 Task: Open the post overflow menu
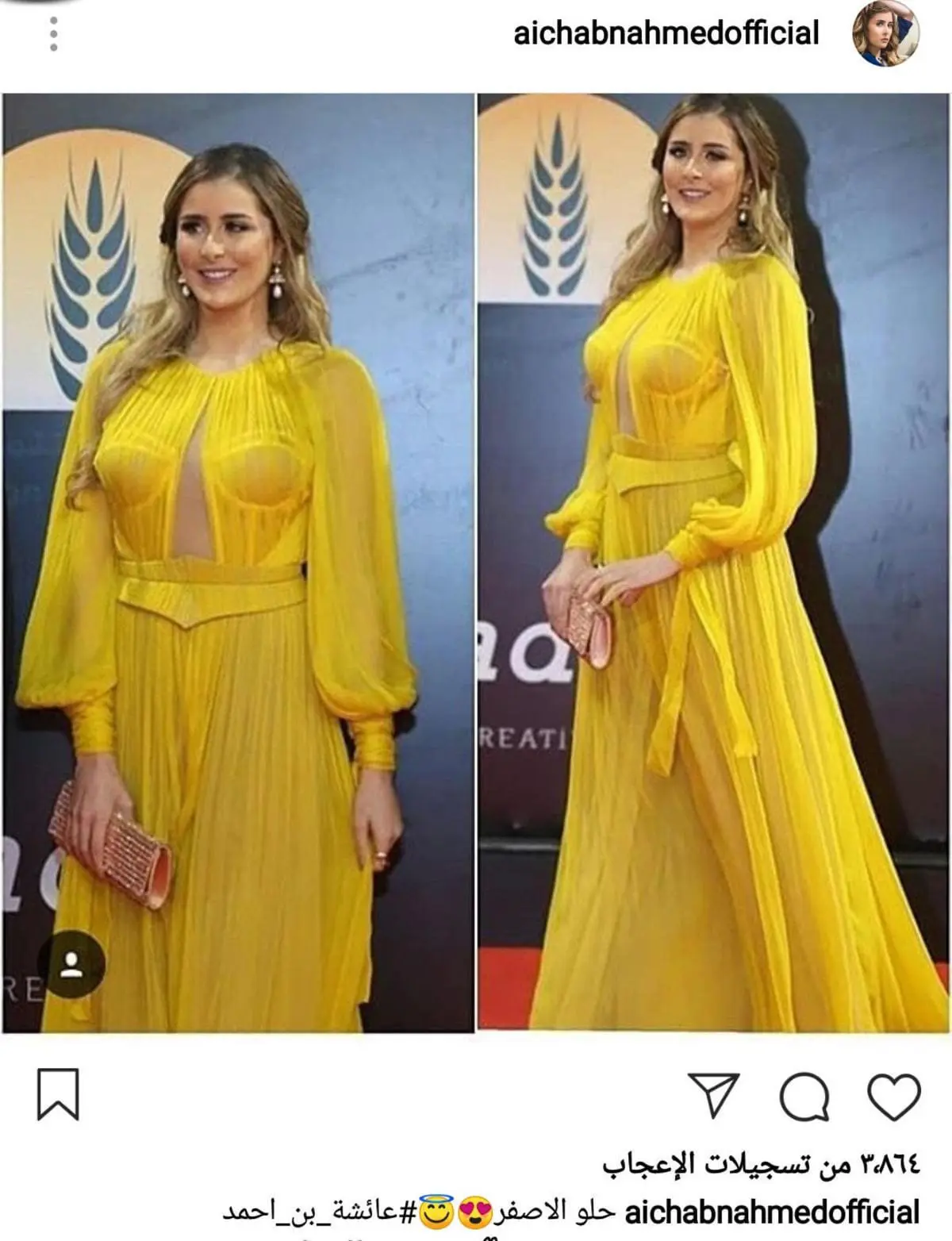53,34
